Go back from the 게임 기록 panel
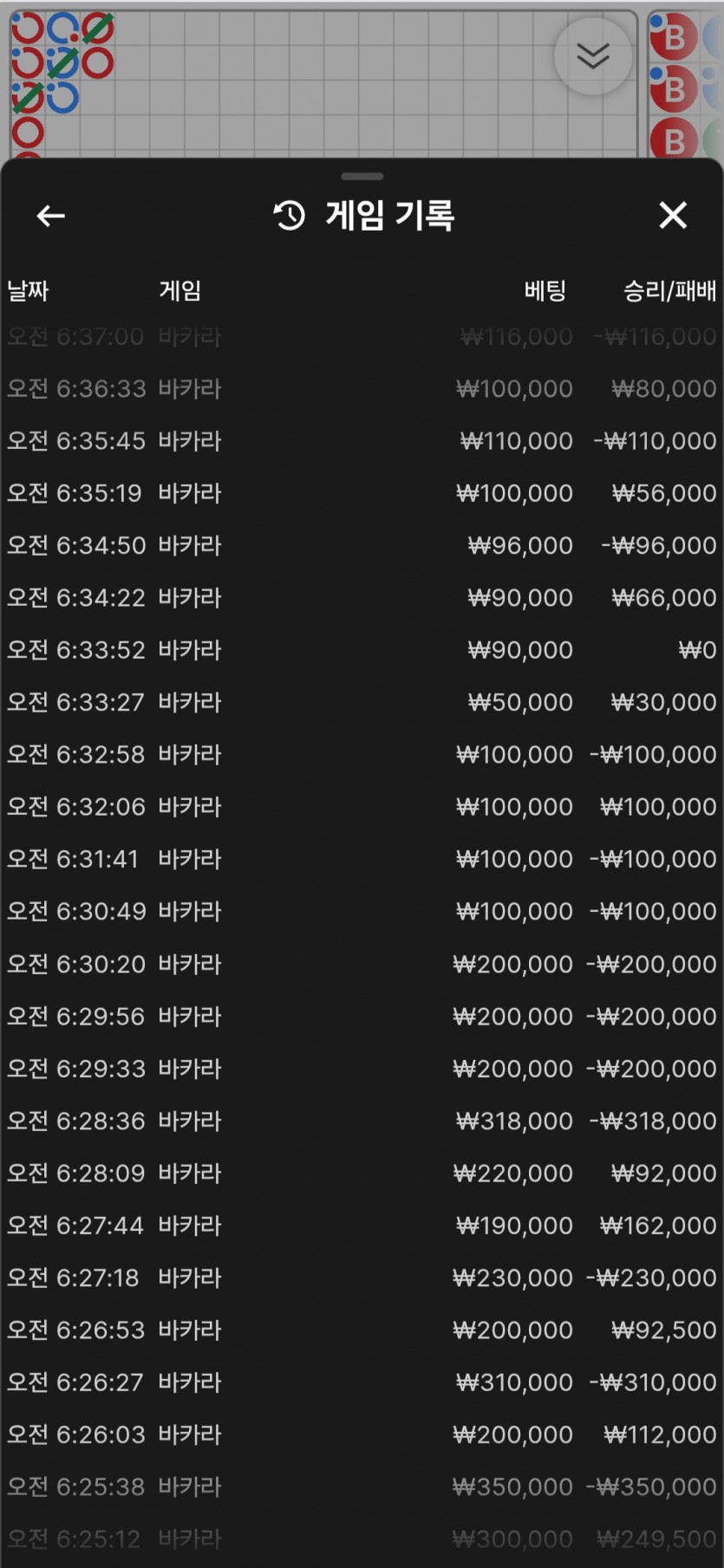The height and width of the screenshot is (1568, 724). coord(51,216)
